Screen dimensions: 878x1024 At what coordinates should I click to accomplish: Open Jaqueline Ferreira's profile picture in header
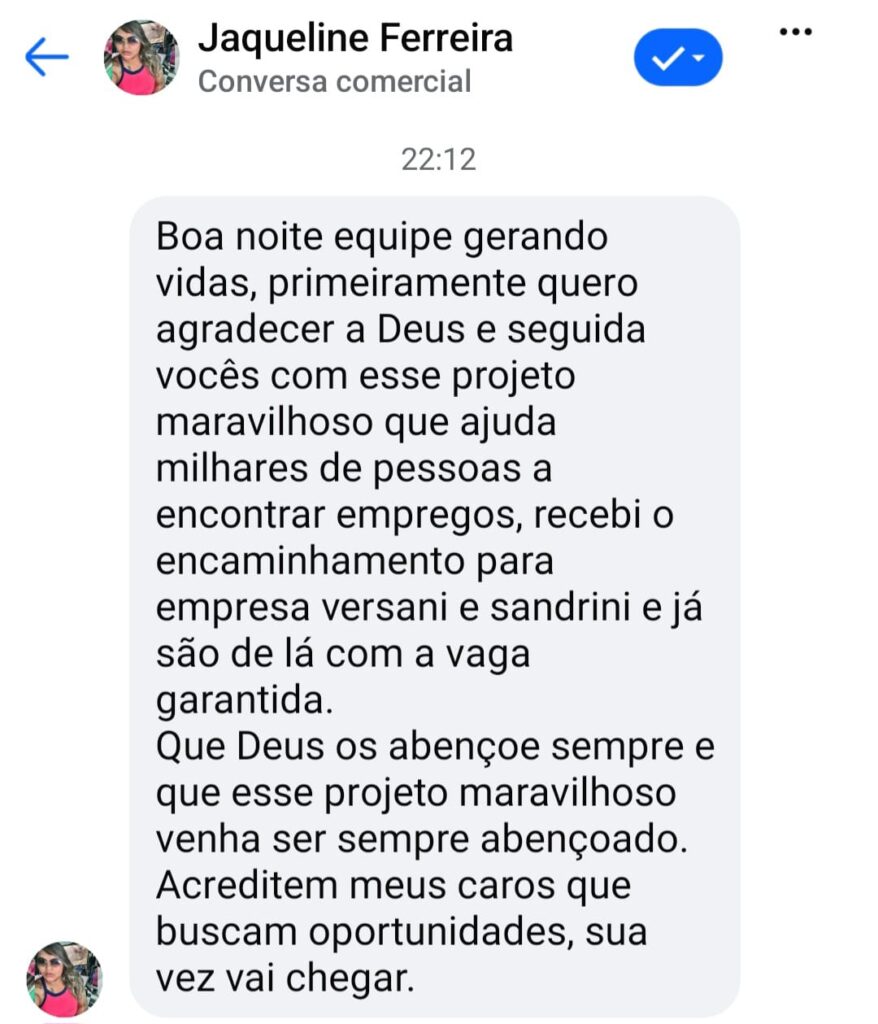tap(141, 58)
